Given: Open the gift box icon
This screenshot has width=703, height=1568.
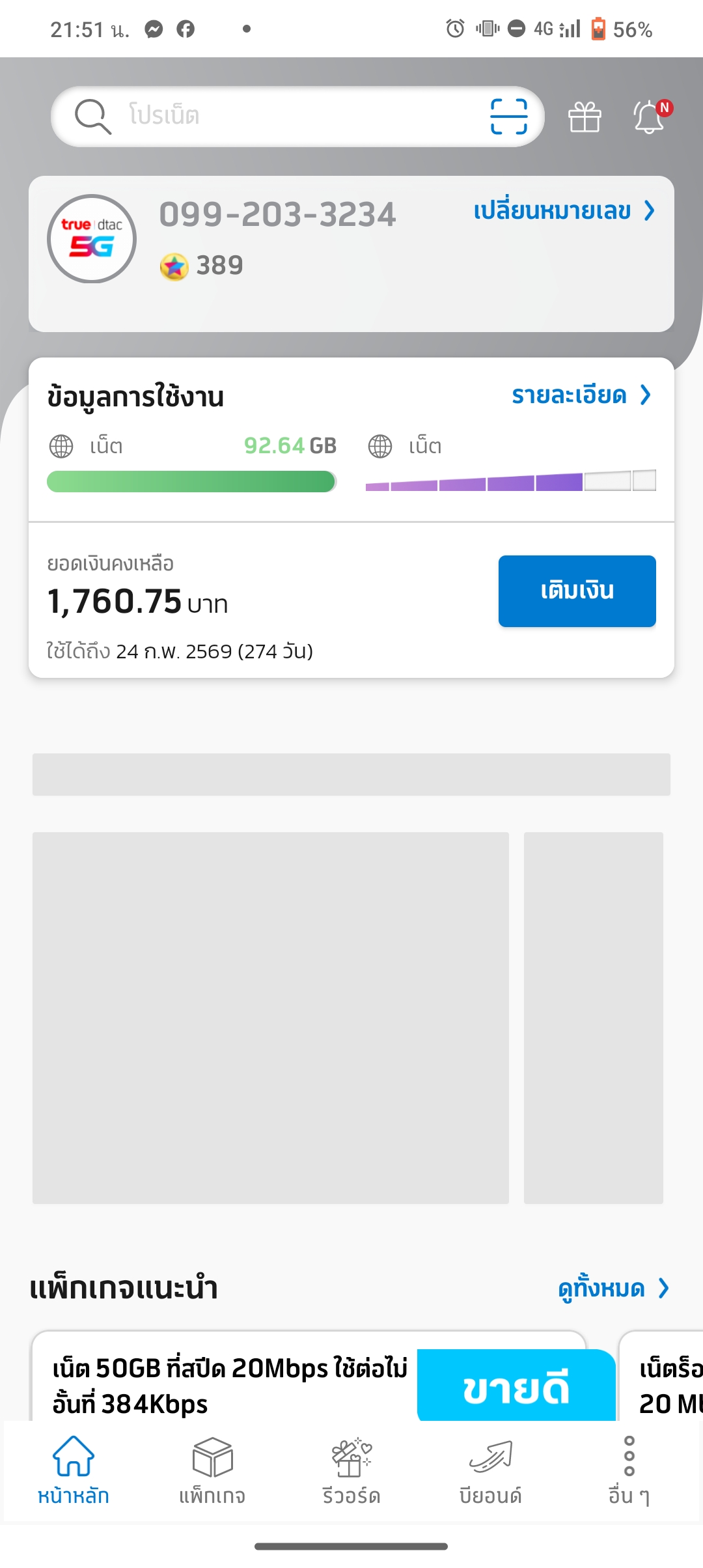Looking at the screenshot, I should tap(585, 117).
